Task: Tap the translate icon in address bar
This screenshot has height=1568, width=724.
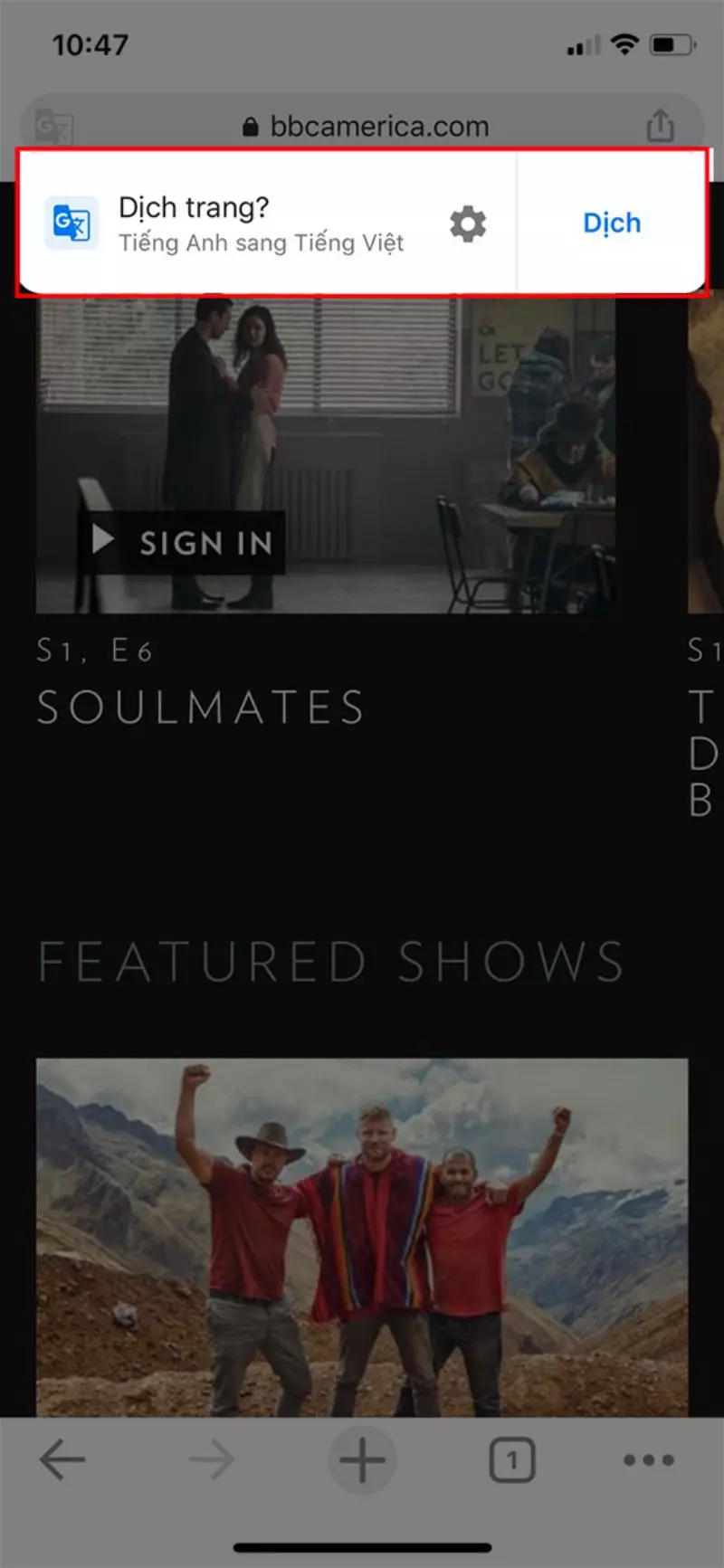Action: [x=53, y=127]
